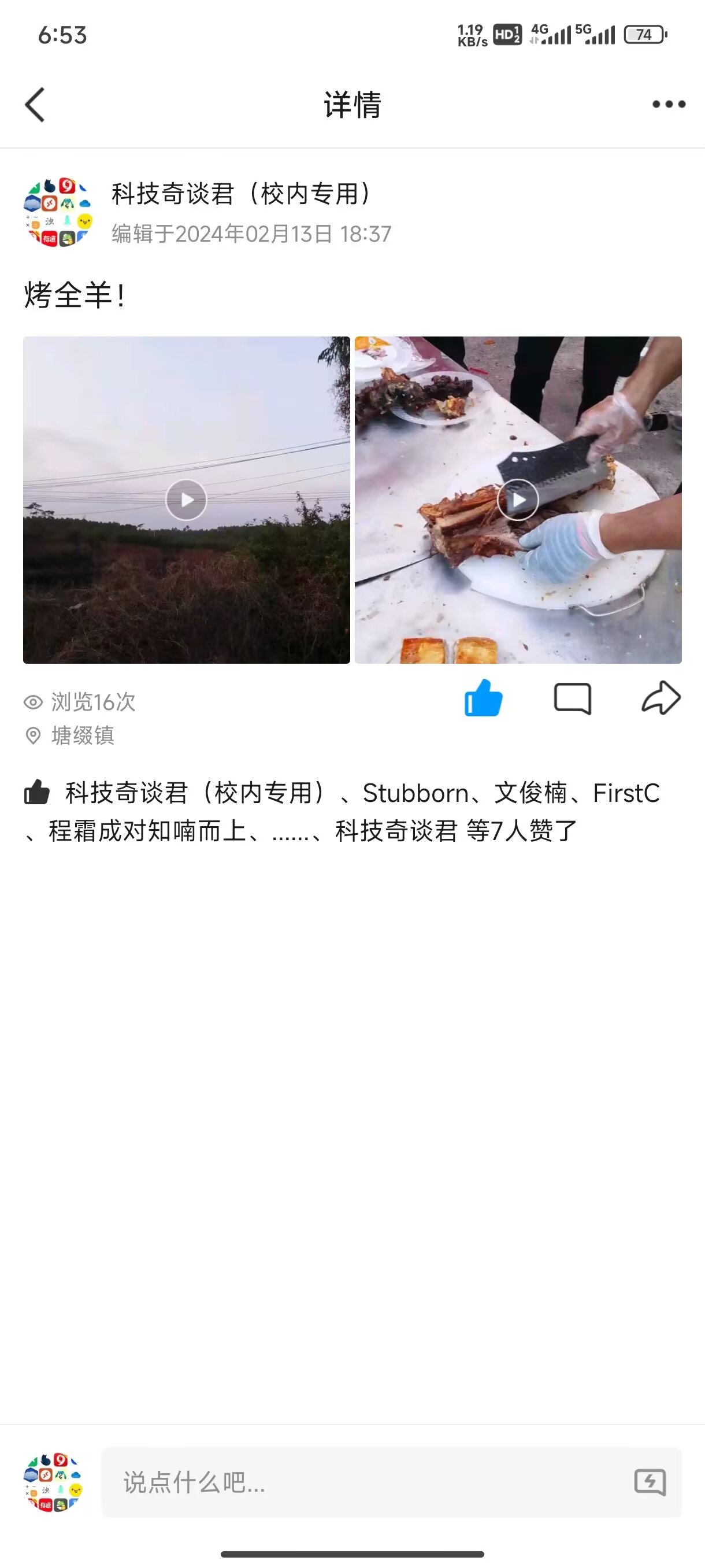
Task: Share this post via the arrow icon
Action: point(661,698)
